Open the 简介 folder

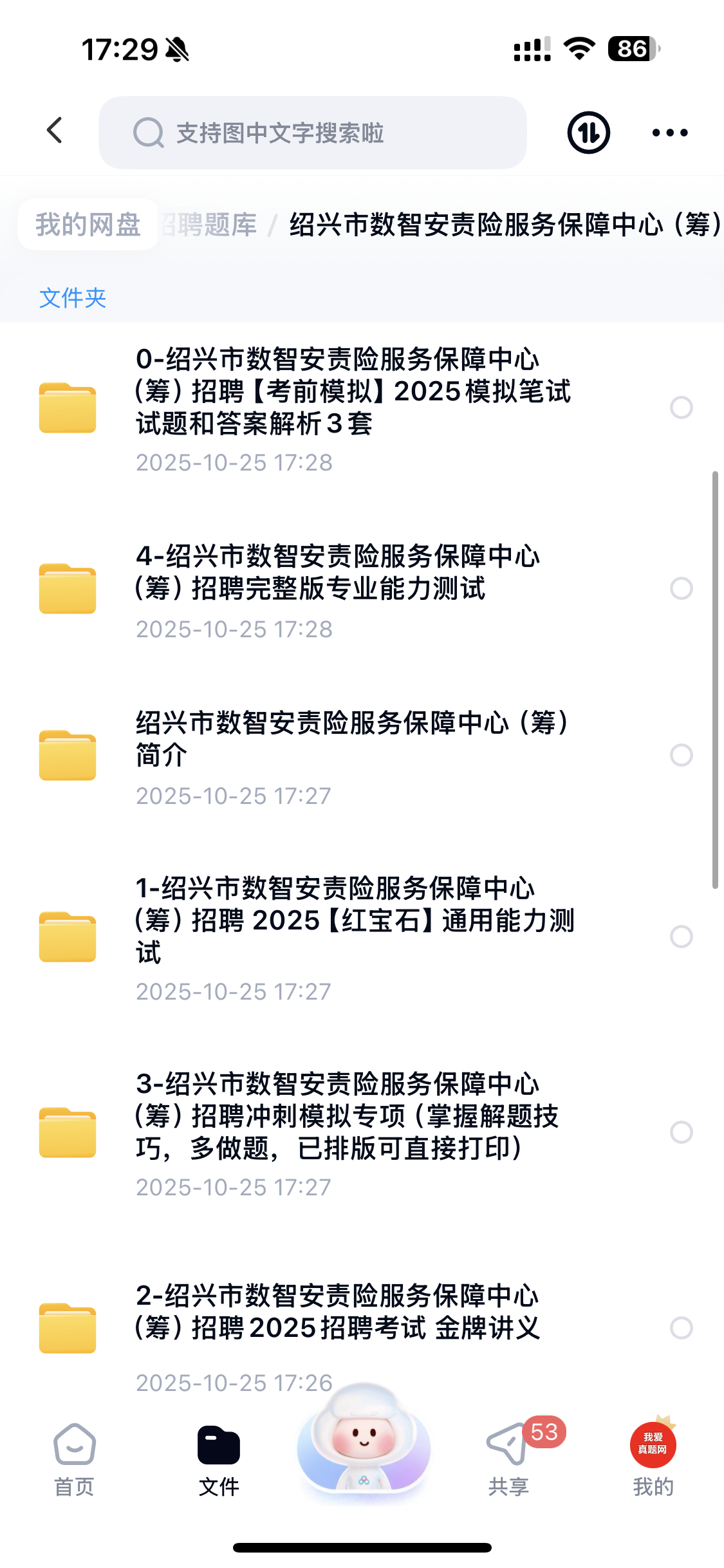[x=351, y=739]
